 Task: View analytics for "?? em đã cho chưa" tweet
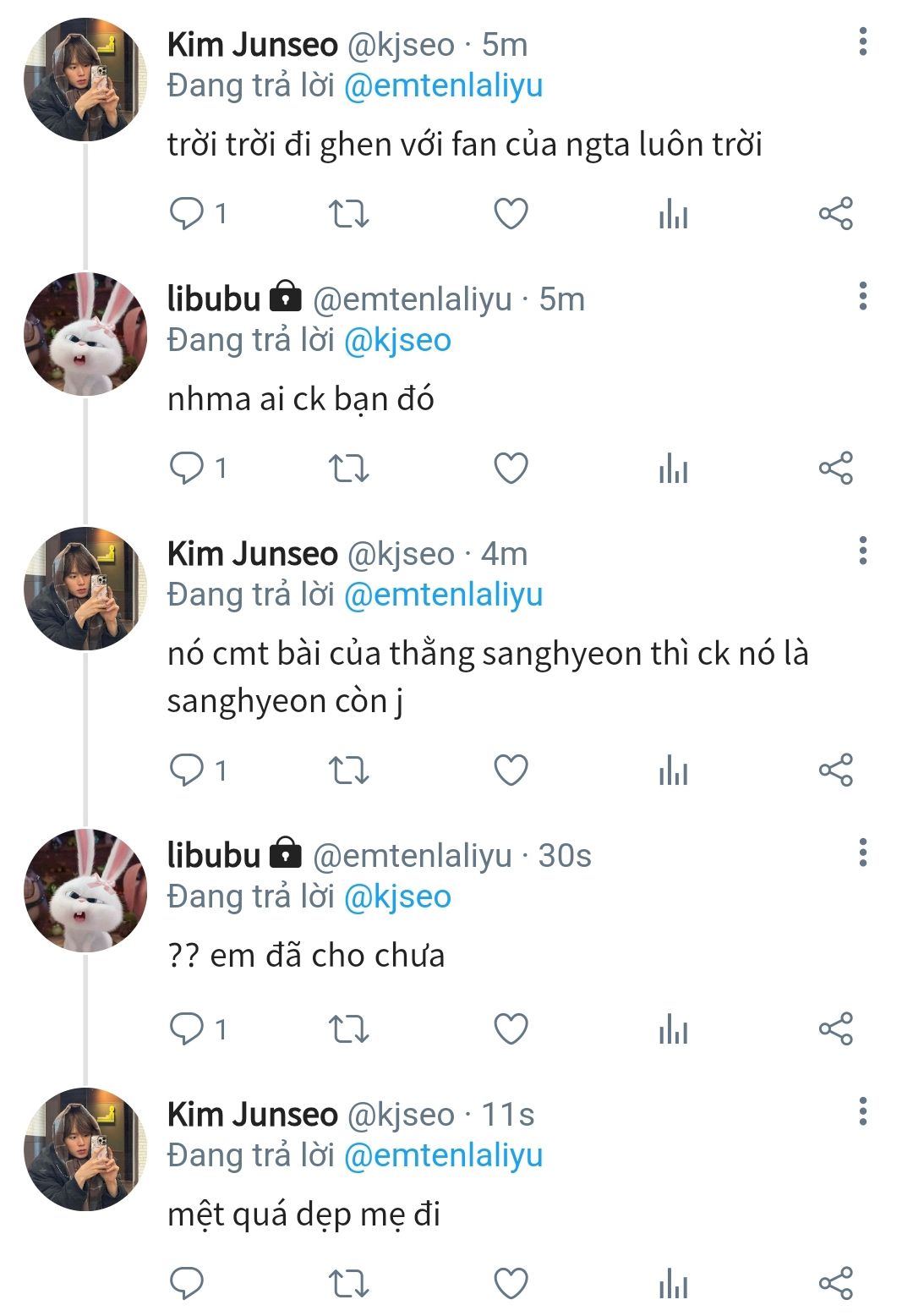point(673,1028)
